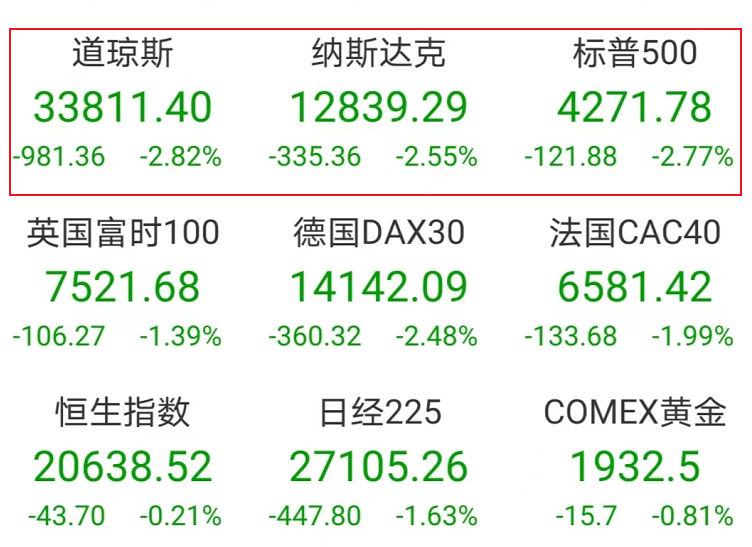
Task: Open the 标普500 index tile
Action: pos(634,106)
